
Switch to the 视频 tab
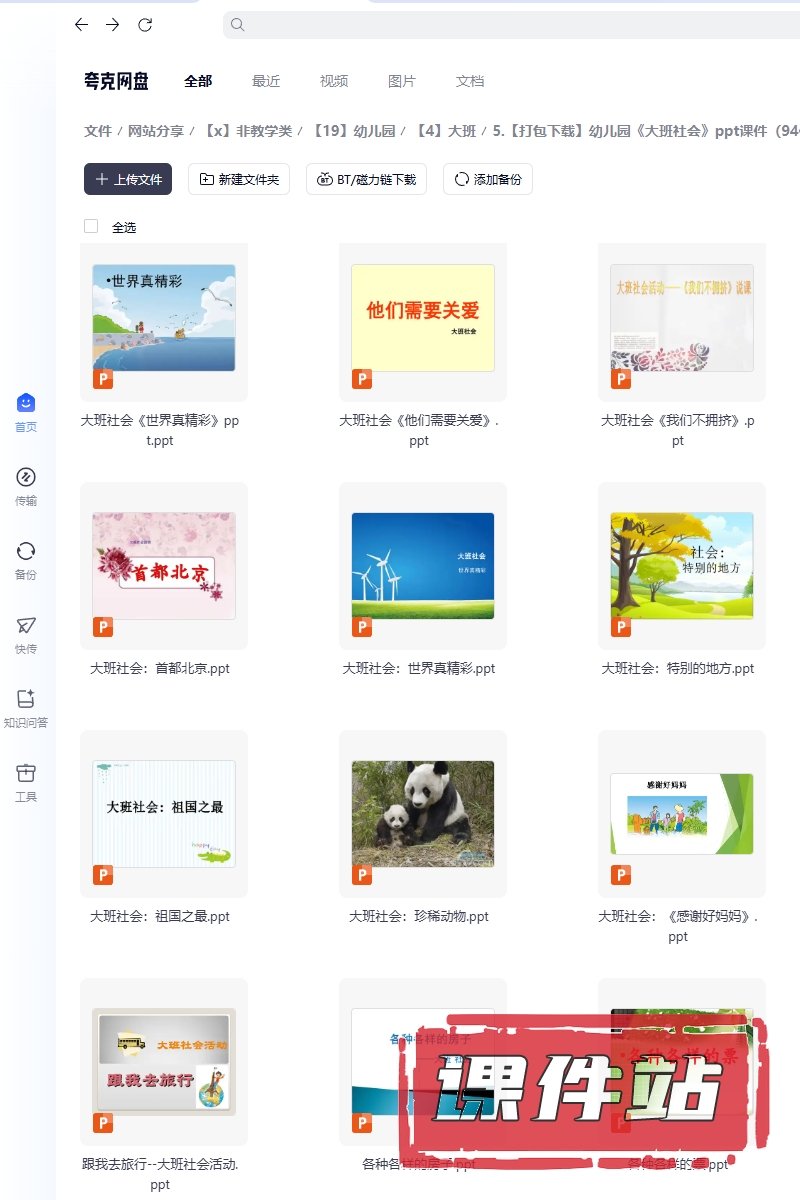click(x=334, y=81)
